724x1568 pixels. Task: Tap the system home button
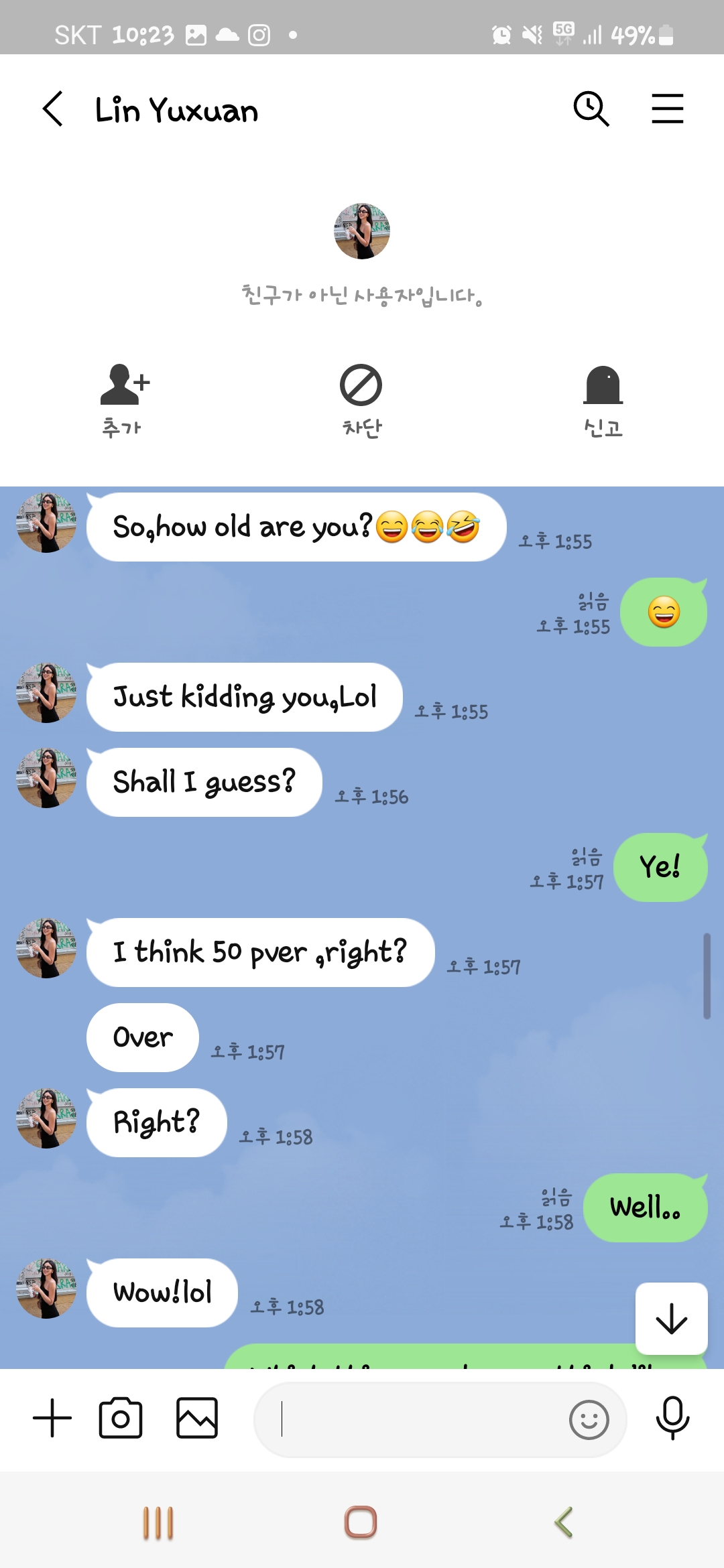(x=361, y=1522)
